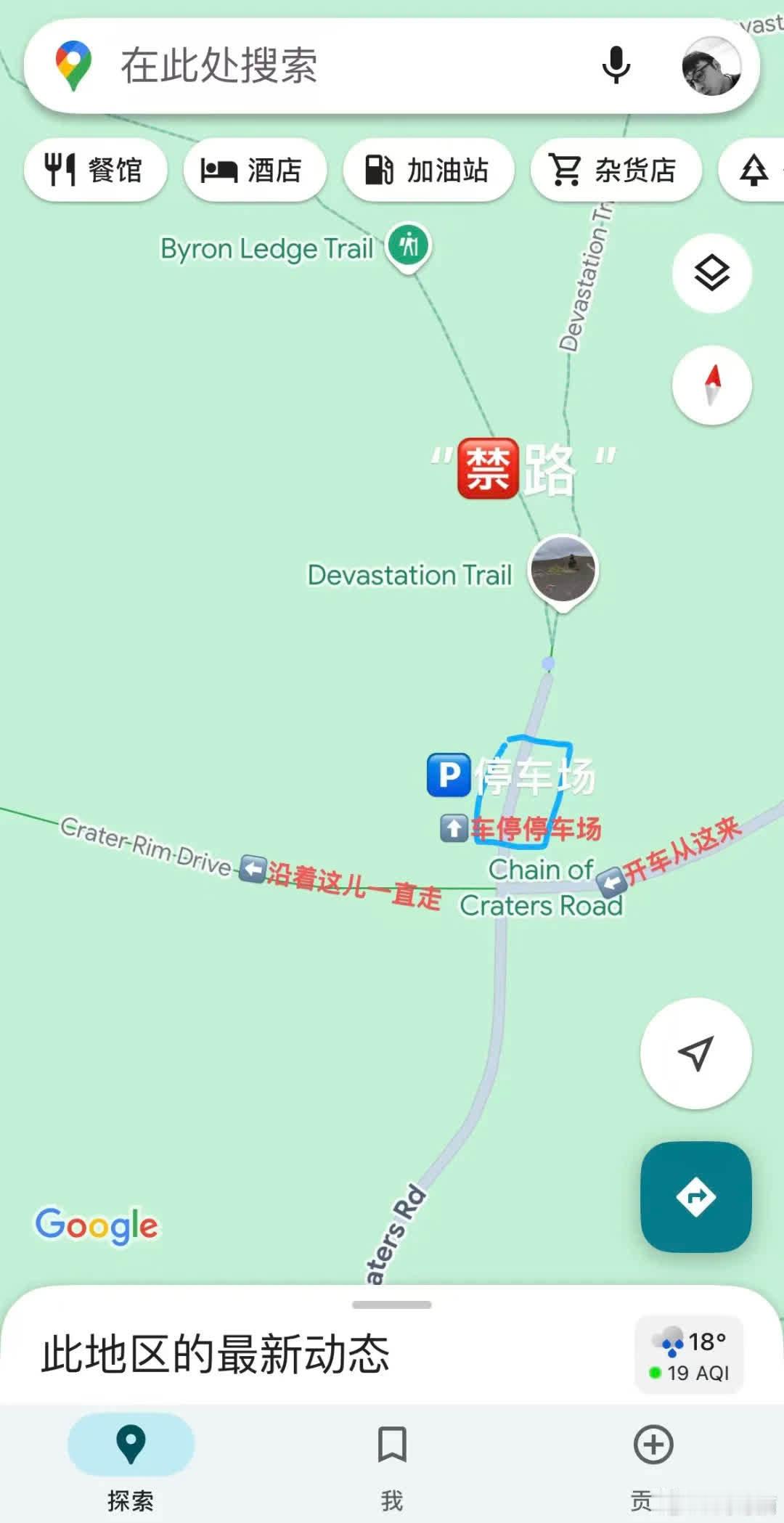The height and width of the screenshot is (1523, 784).
Task: Select the 餐馆 chip
Action: [x=96, y=170]
